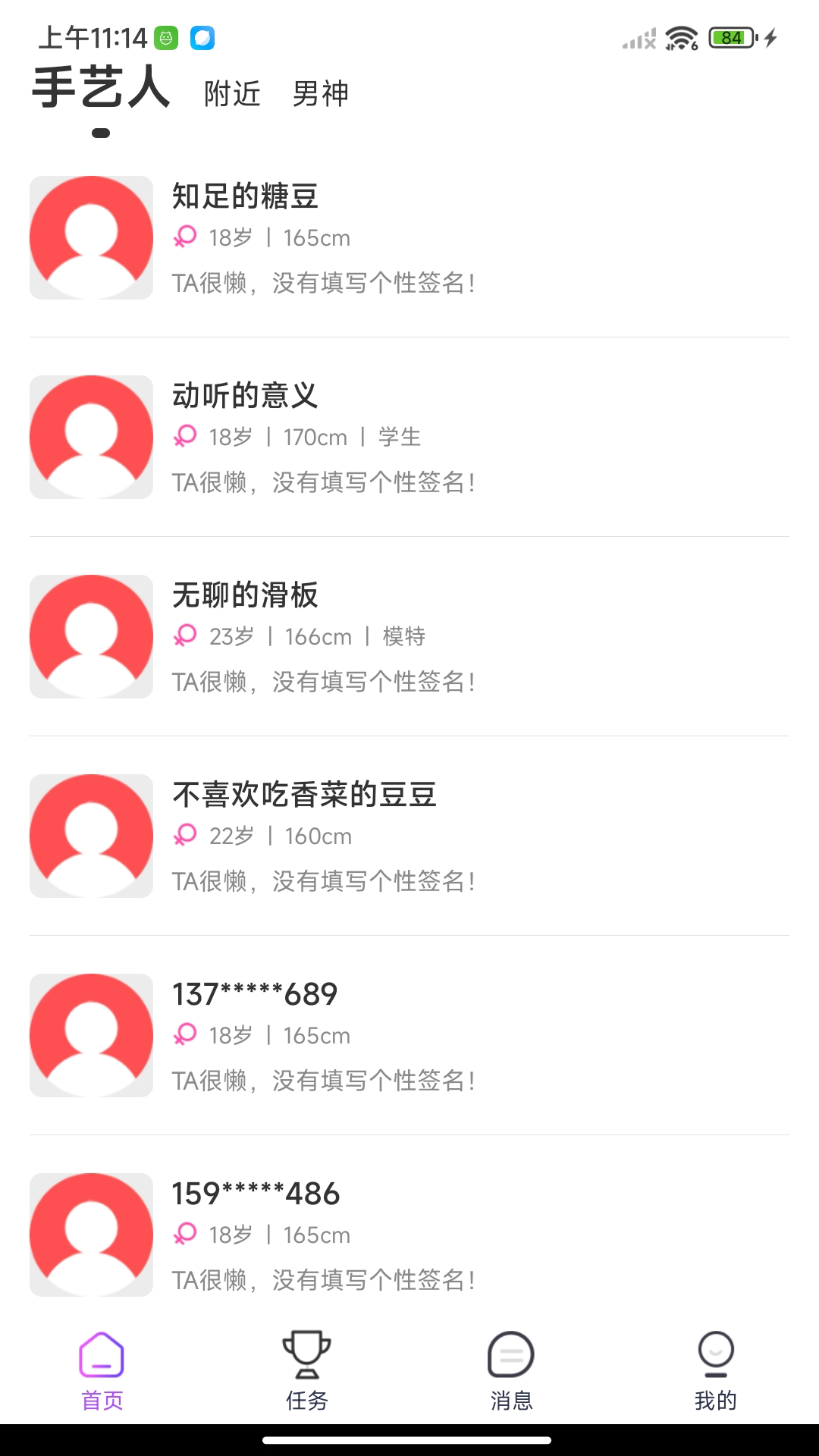The height and width of the screenshot is (1456, 819).
Task: Open user 159*****486's profile
Action: click(x=409, y=1235)
